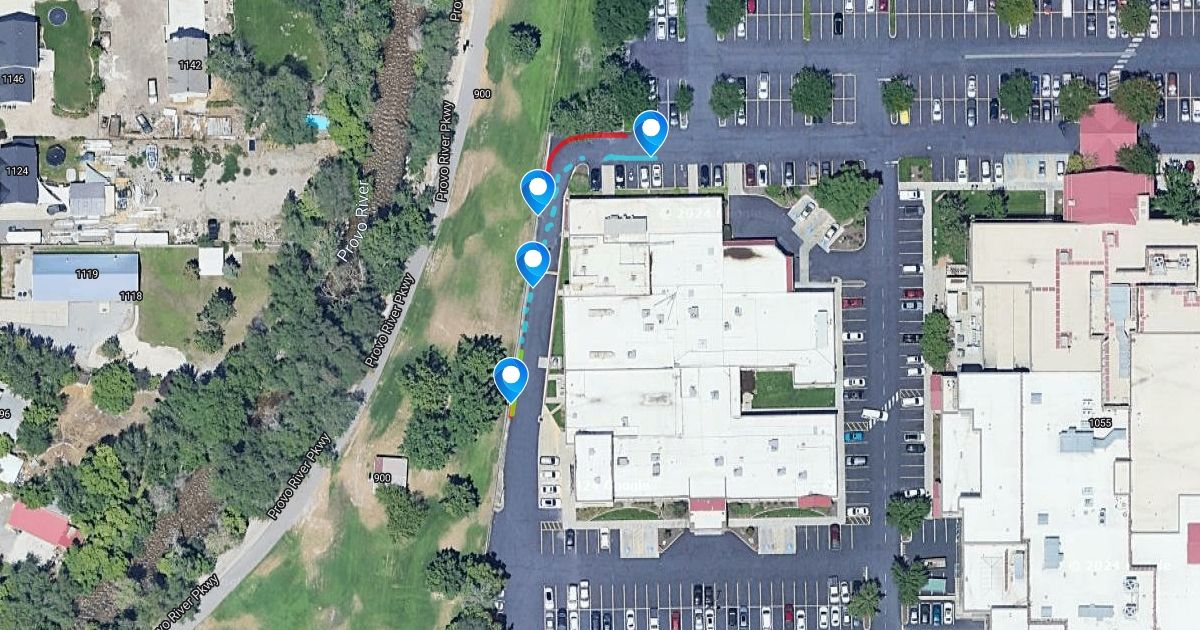Select the pin where red route meets dotted path
Screen dimensions: 1200x630
coord(538,188)
